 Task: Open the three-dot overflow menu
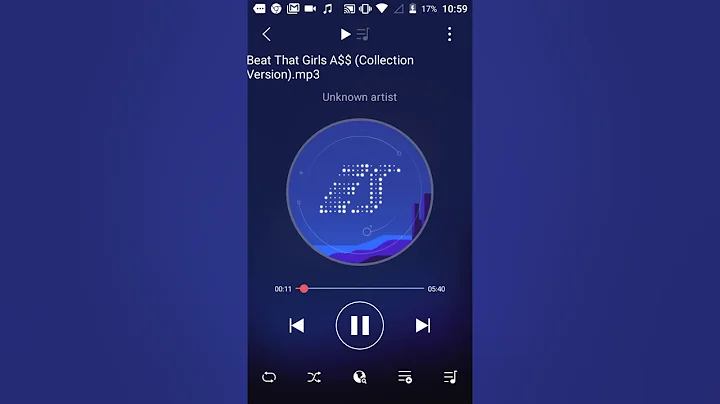[x=449, y=34]
